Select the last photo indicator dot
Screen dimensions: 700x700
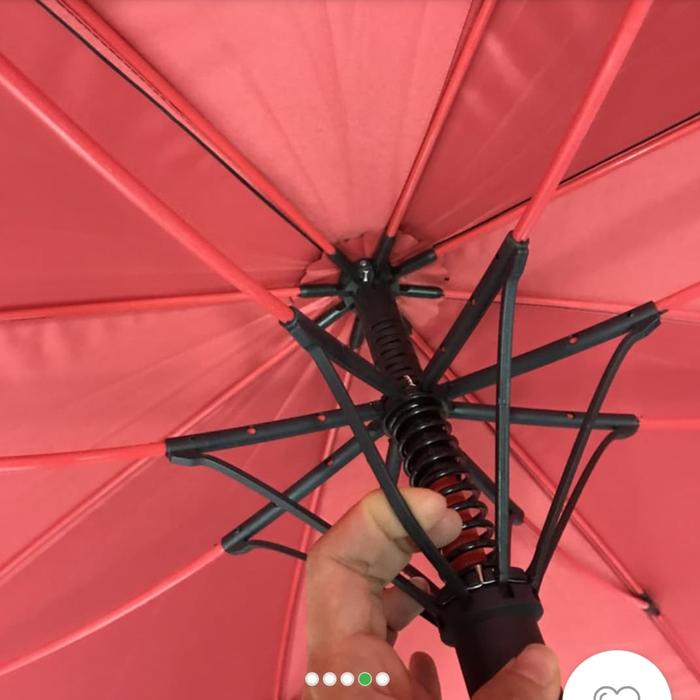(x=383, y=679)
